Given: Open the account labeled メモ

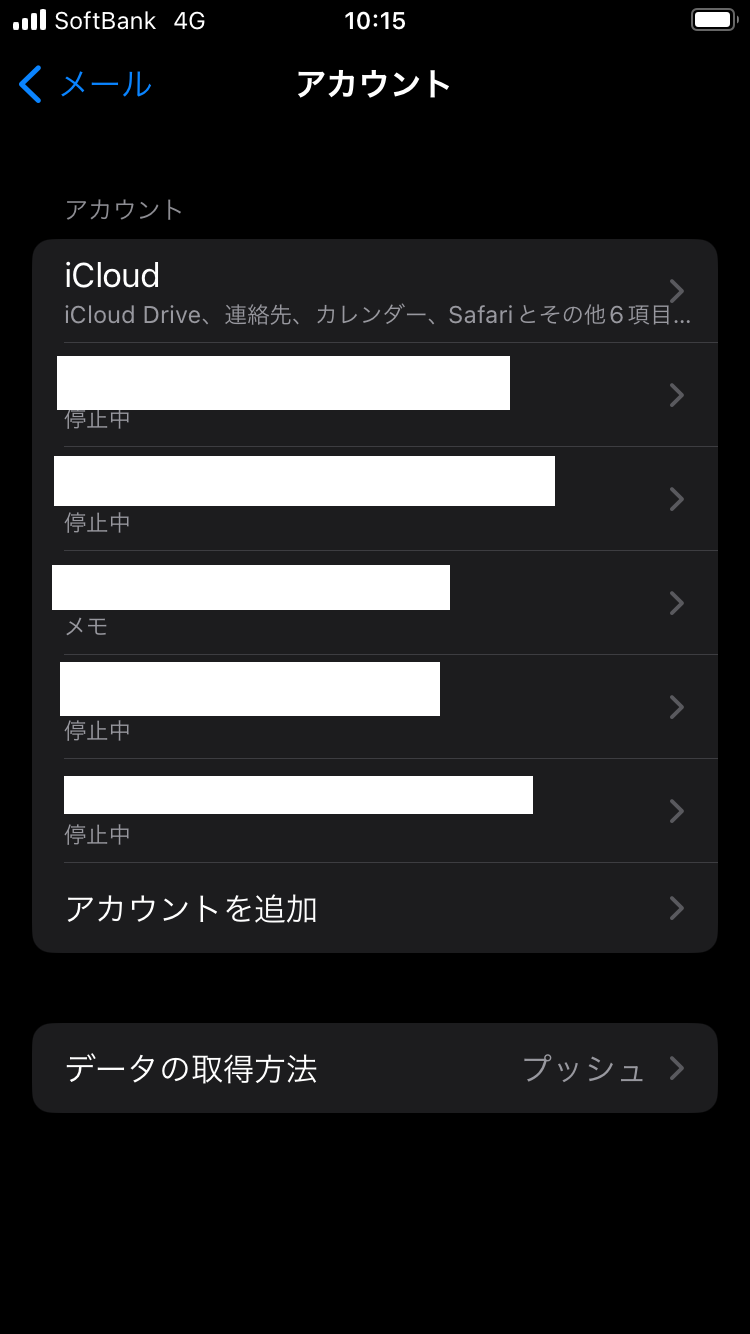Looking at the screenshot, I should coord(375,603).
